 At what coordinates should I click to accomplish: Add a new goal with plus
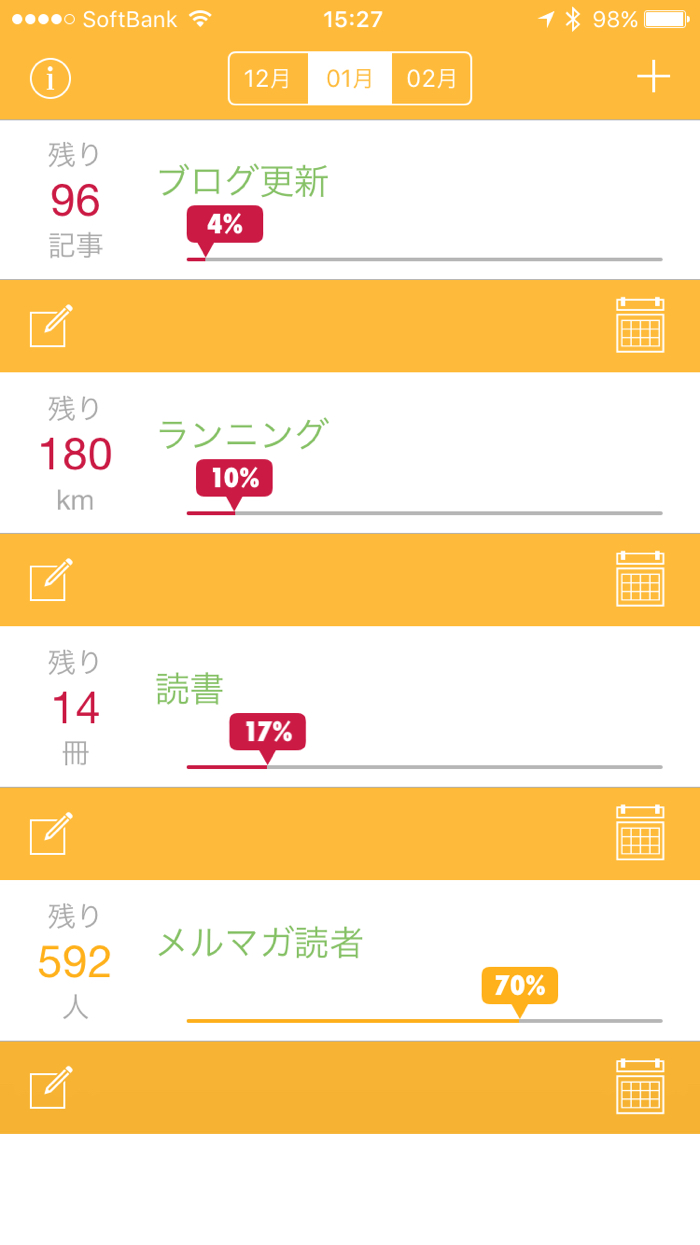pyautogui.click(x=653, y=77)
